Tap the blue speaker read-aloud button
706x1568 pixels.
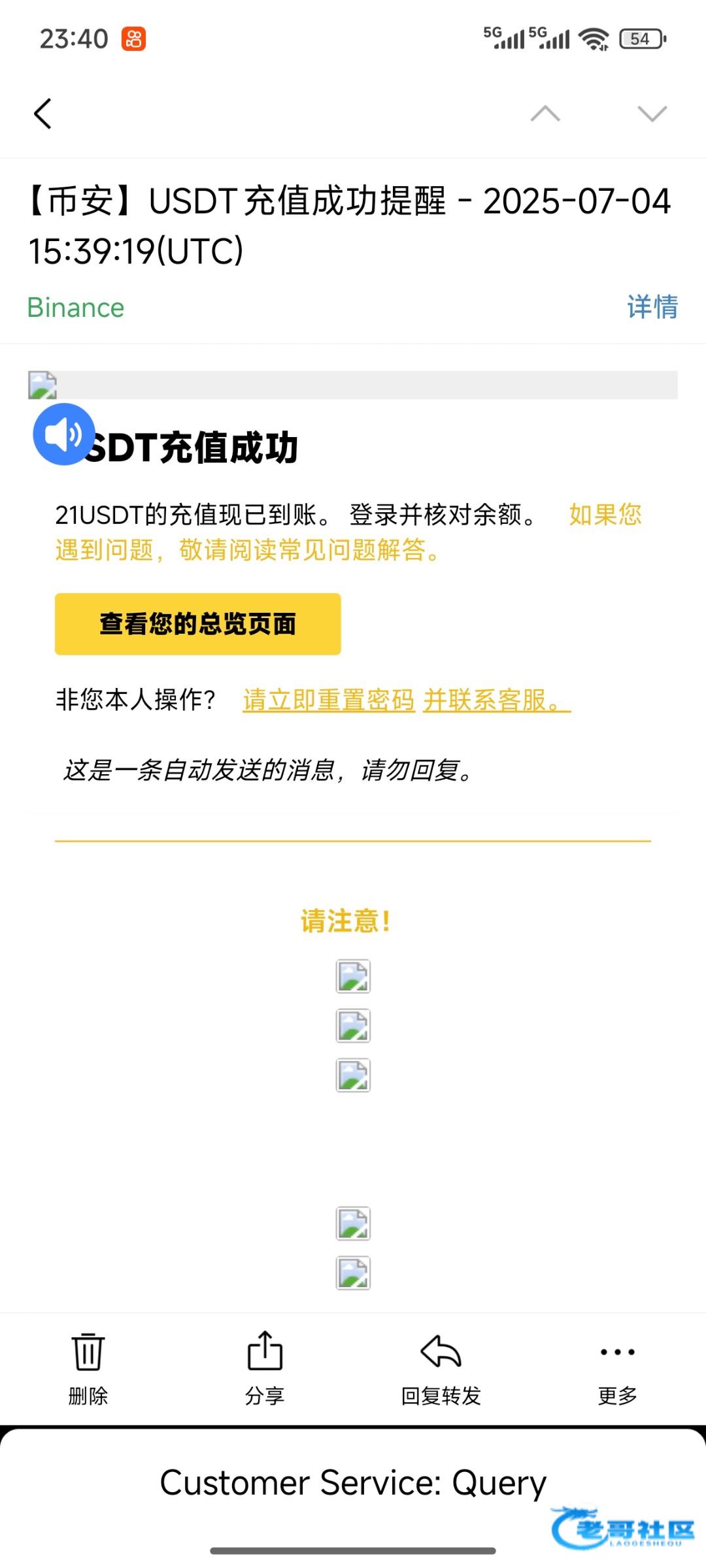(x=64, y=434)
